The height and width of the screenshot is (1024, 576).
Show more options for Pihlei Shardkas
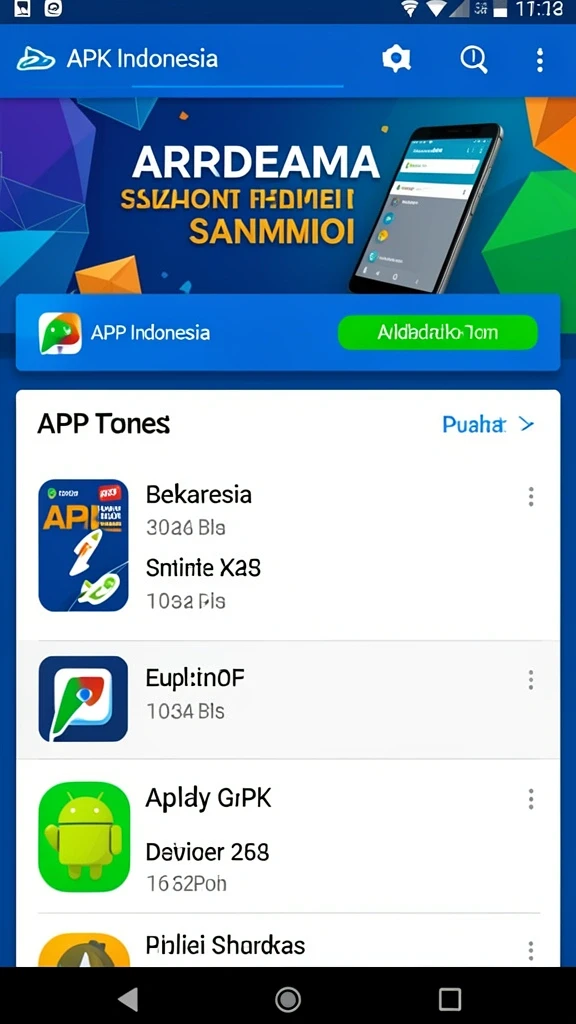[531, 950]
